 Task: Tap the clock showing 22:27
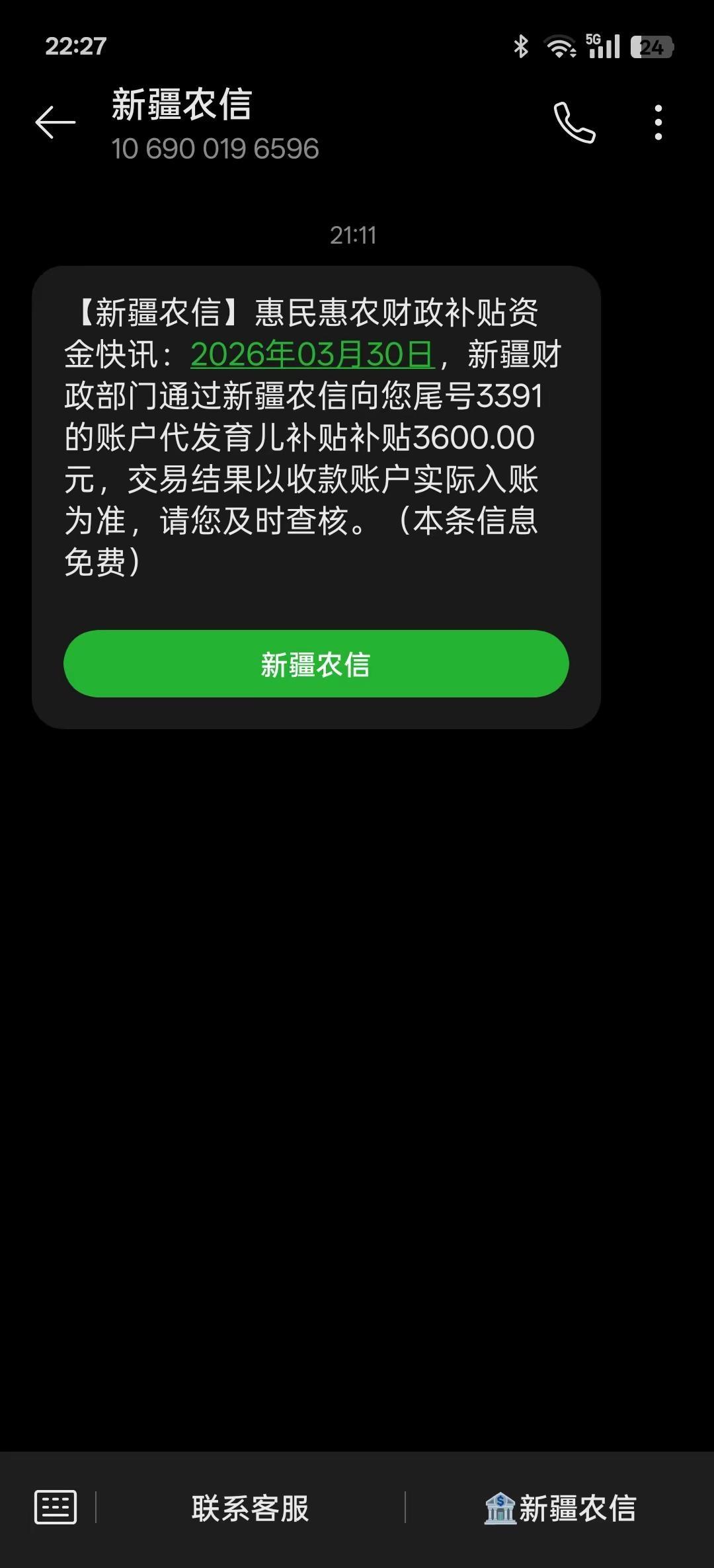pos(76,46)
